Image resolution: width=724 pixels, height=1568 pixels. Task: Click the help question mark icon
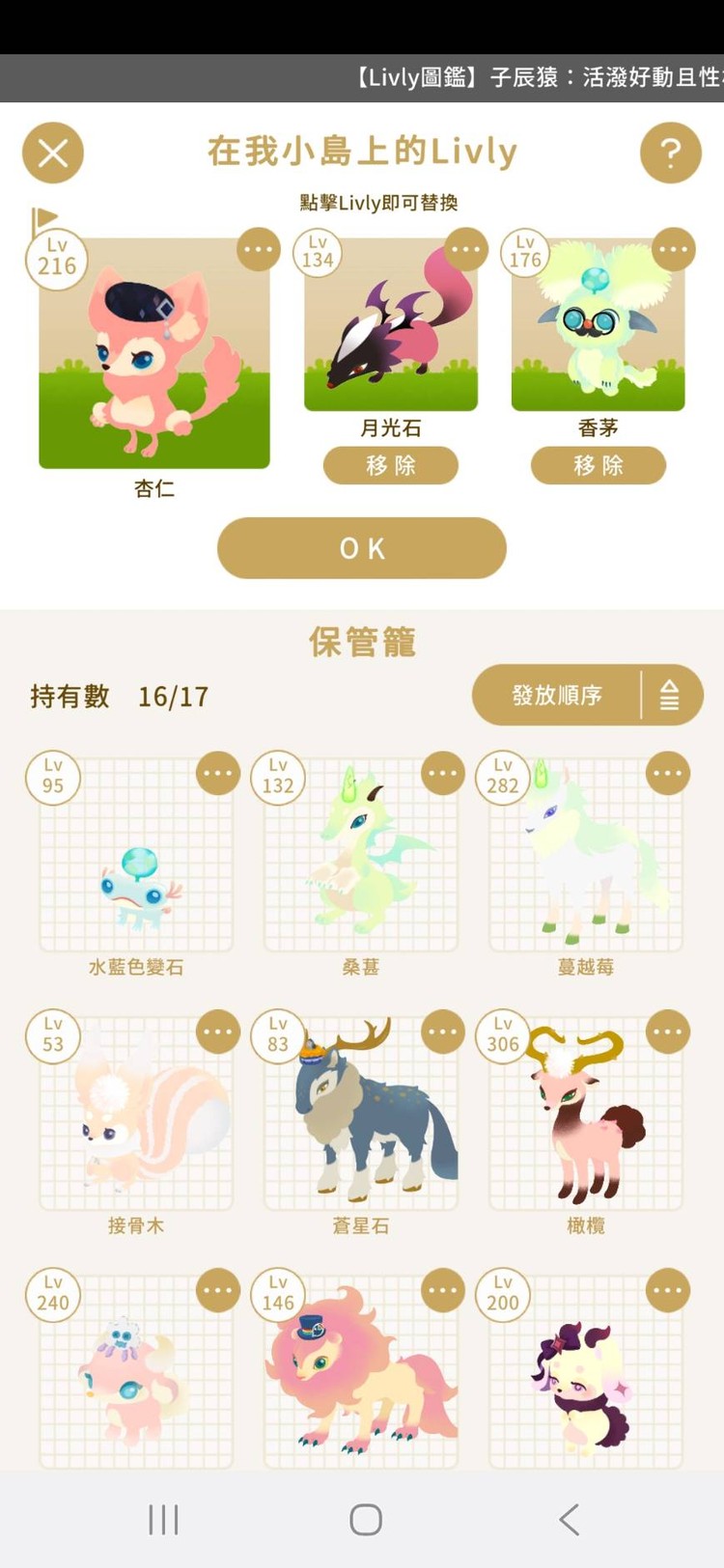671,152
